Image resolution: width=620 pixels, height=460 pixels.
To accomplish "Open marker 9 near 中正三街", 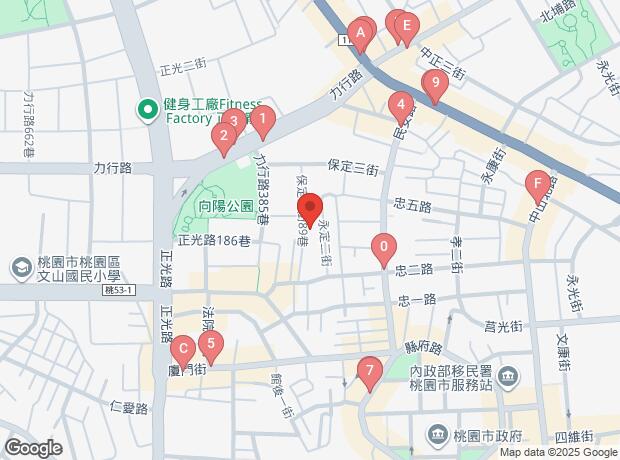I will 433,84.
